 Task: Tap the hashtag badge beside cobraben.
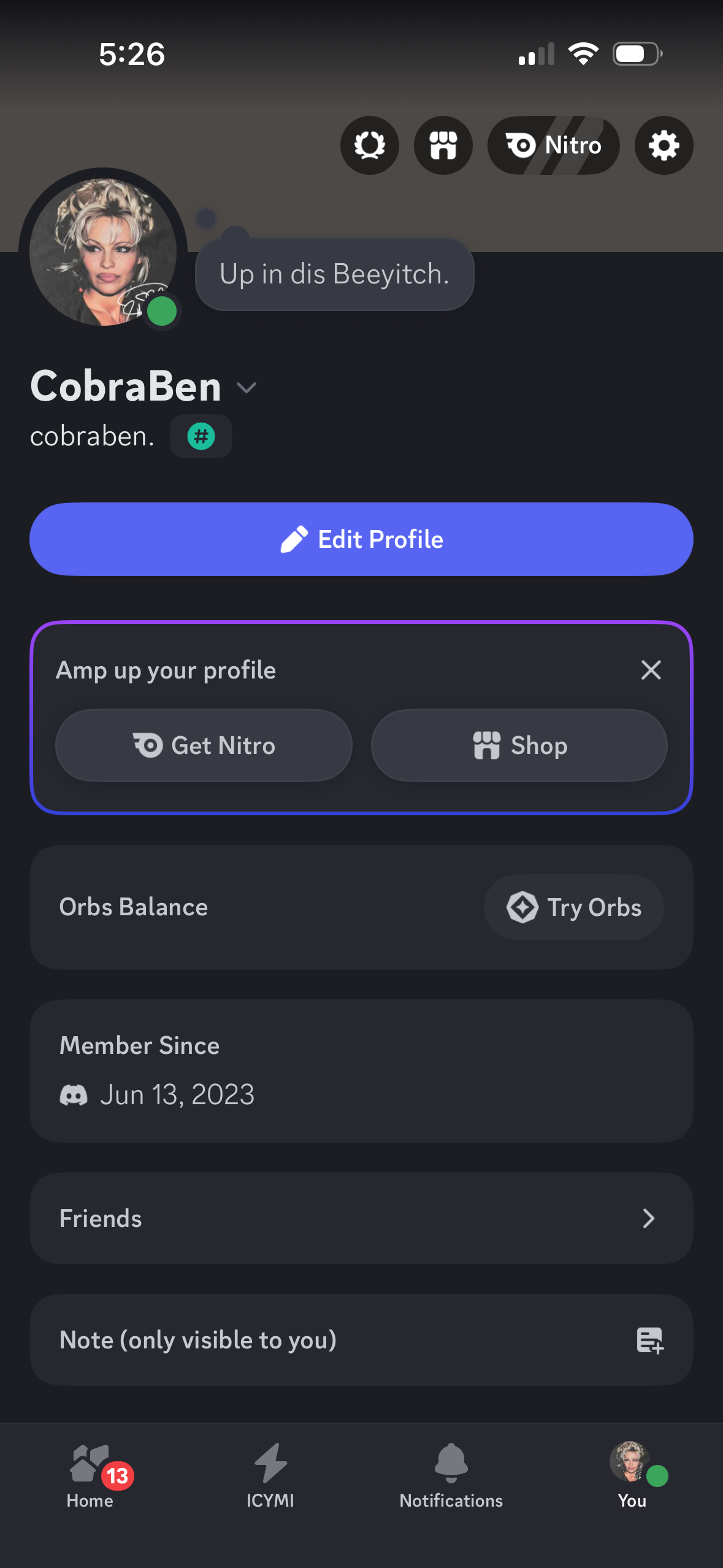click(201, 436)
